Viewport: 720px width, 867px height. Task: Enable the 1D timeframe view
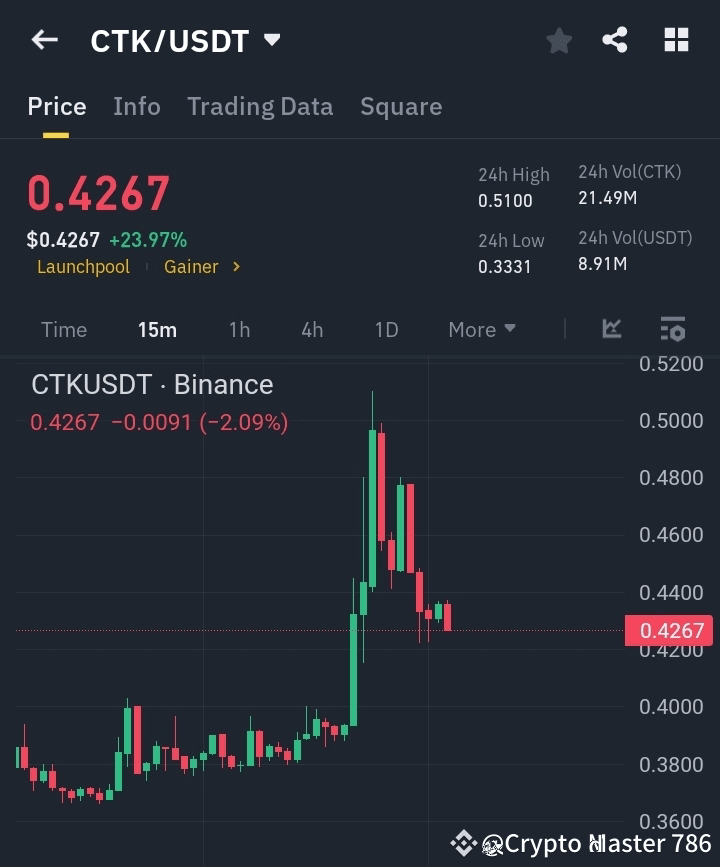click(386, 329)
